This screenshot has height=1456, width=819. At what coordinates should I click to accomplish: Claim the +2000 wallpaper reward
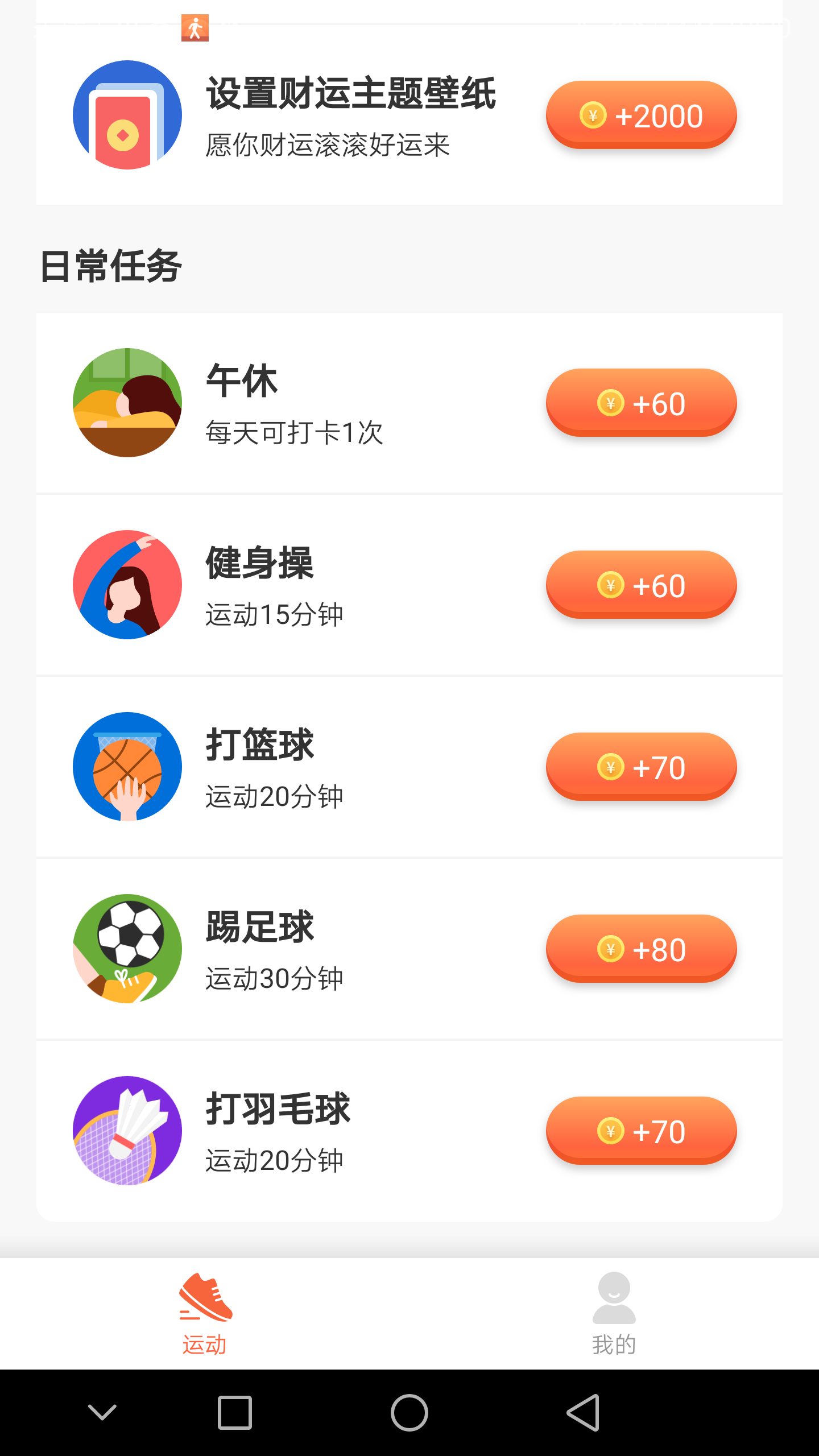pyautogui.click(x=640, y=114)
